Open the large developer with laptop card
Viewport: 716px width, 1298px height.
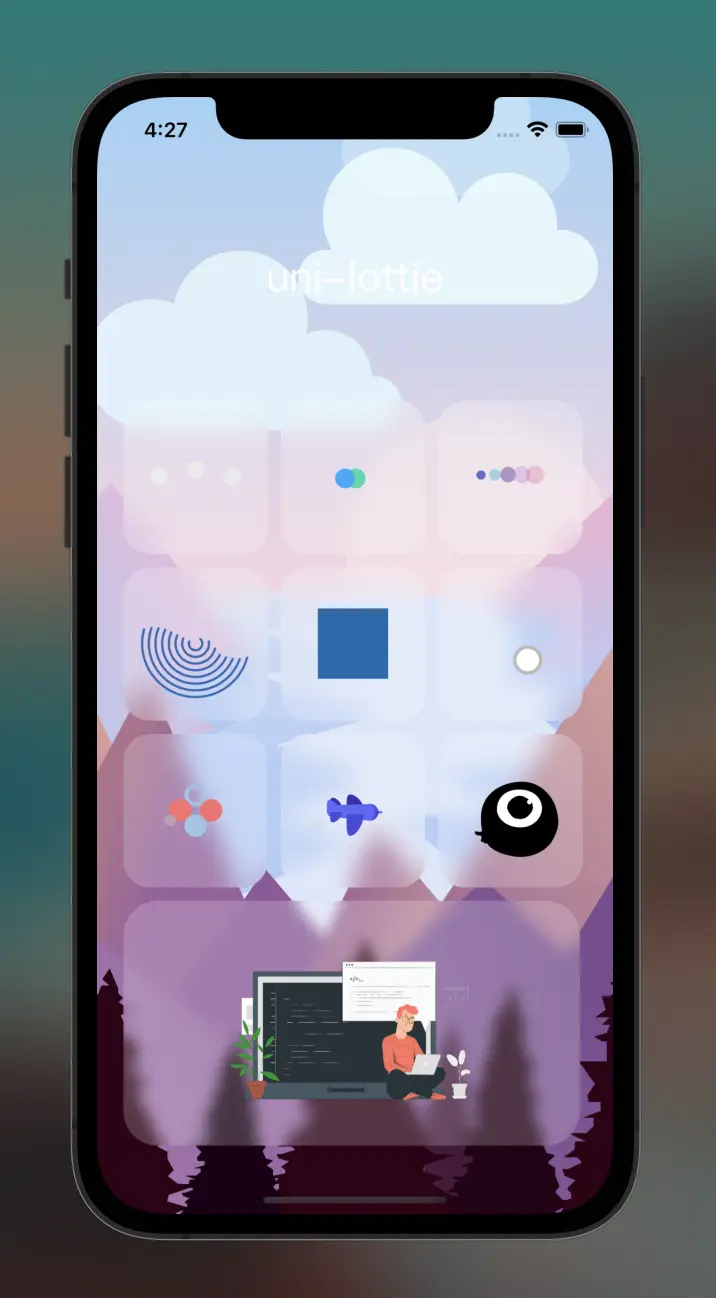coord(352,1022)
